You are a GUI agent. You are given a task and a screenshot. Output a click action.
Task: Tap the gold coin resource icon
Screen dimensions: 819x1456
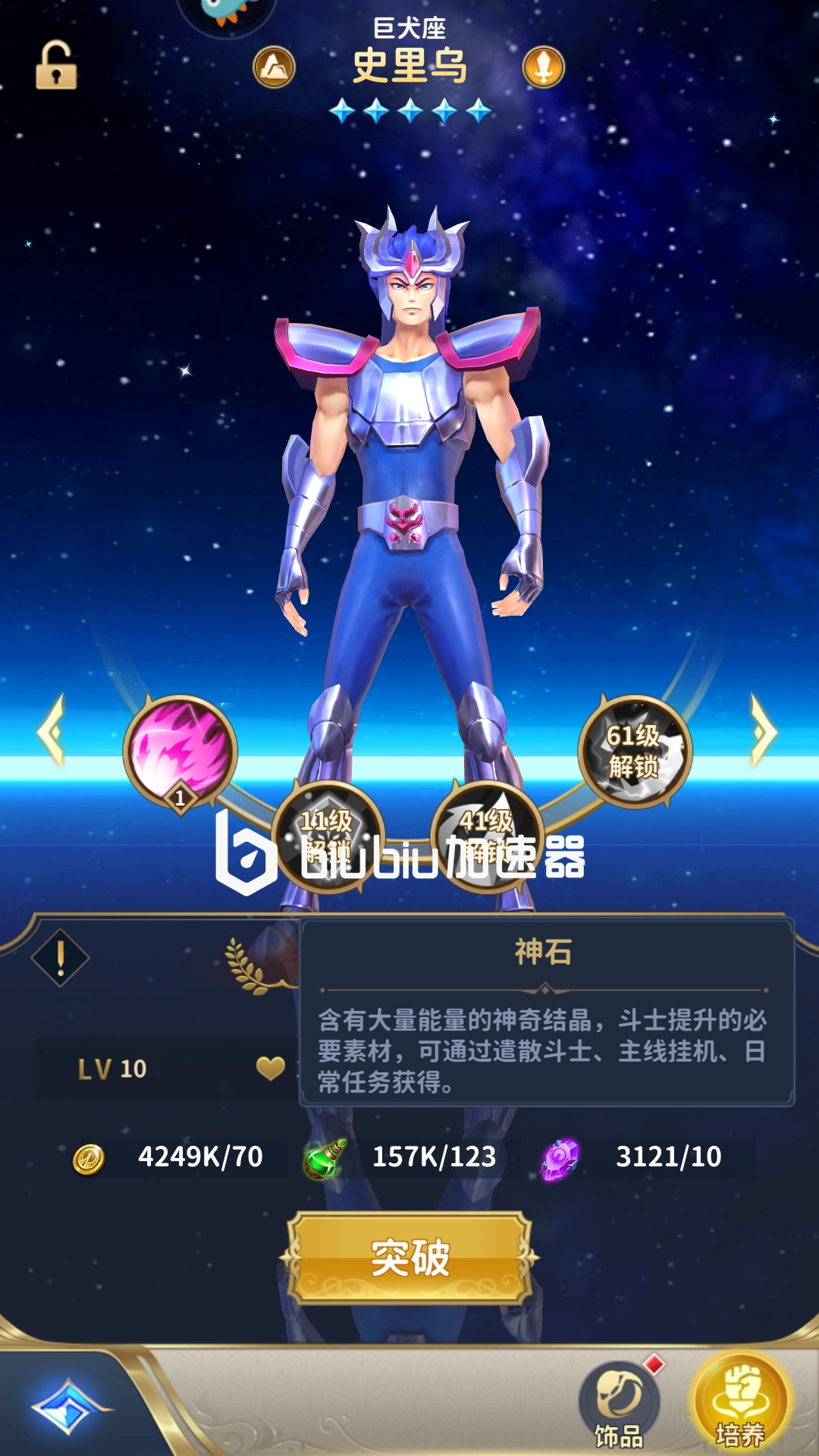89,1159
